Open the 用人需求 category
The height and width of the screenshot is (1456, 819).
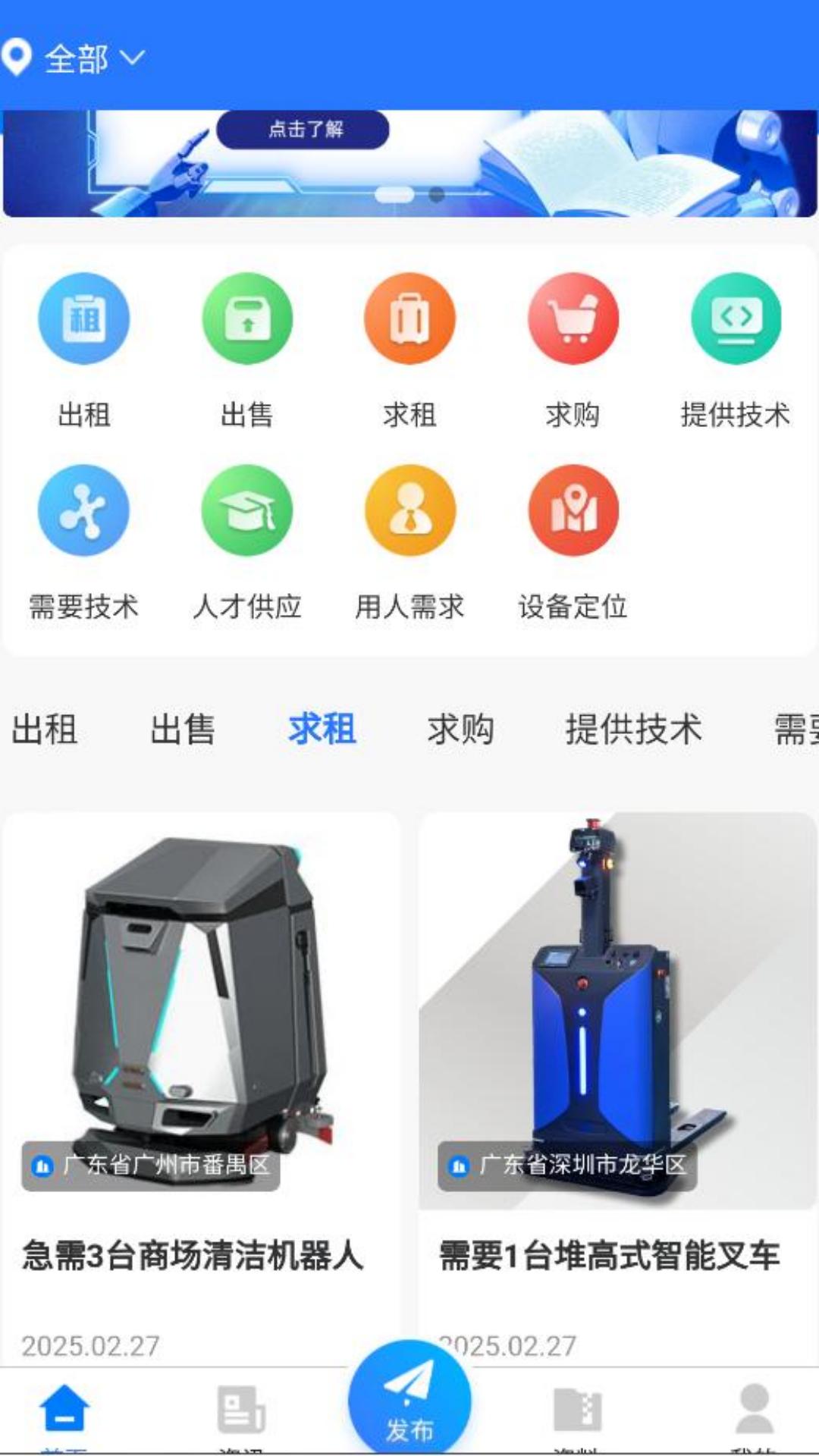point(409,511)
